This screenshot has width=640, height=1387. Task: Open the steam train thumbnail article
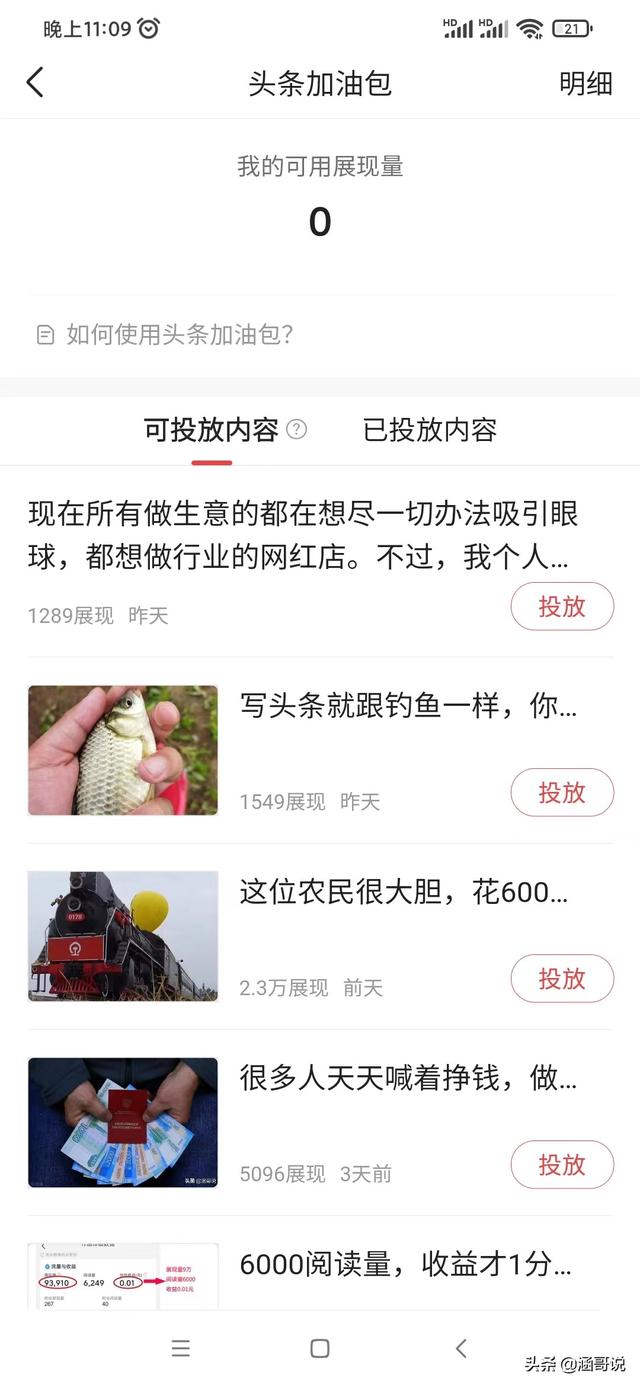click(123, 936)
